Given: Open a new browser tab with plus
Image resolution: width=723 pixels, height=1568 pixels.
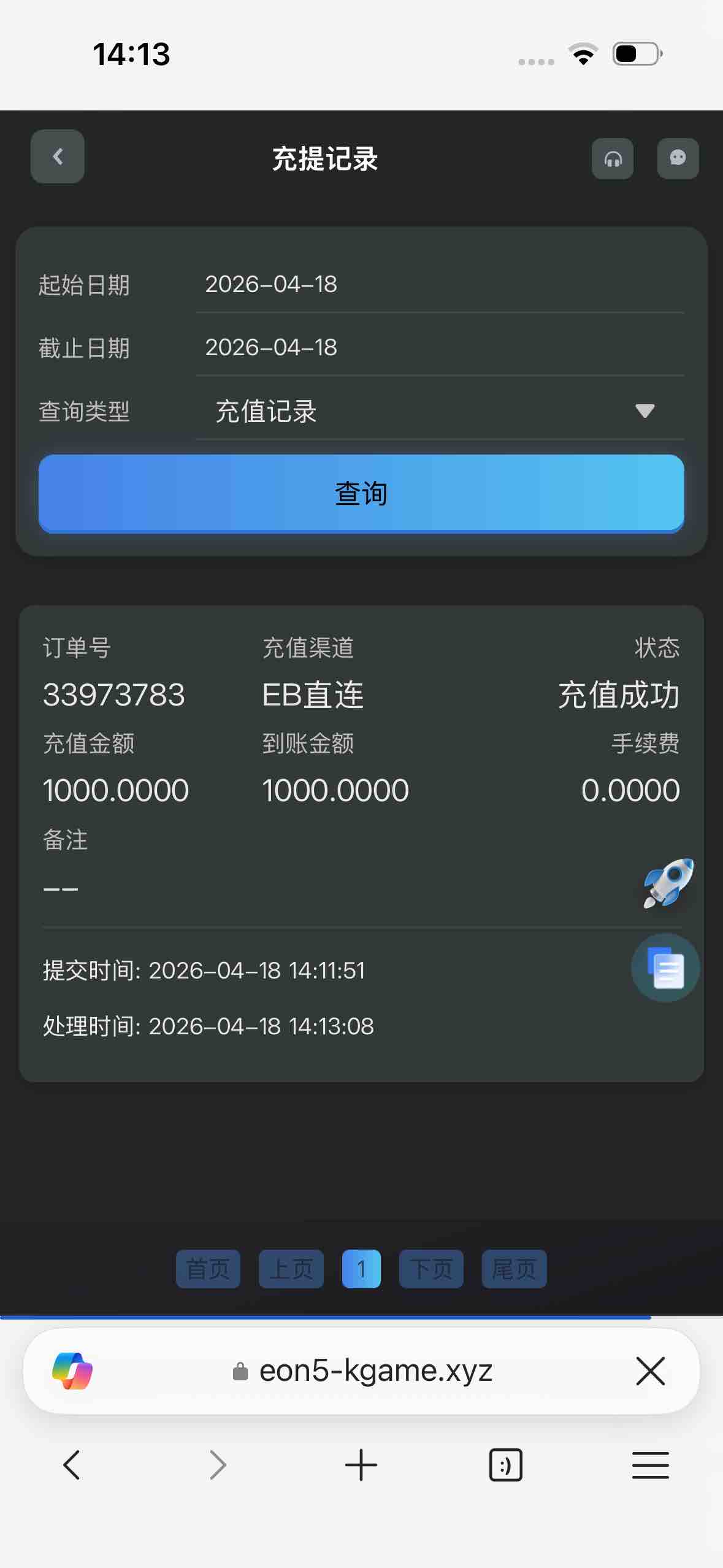Looking at the screenshot, I should coord(361,1466).
